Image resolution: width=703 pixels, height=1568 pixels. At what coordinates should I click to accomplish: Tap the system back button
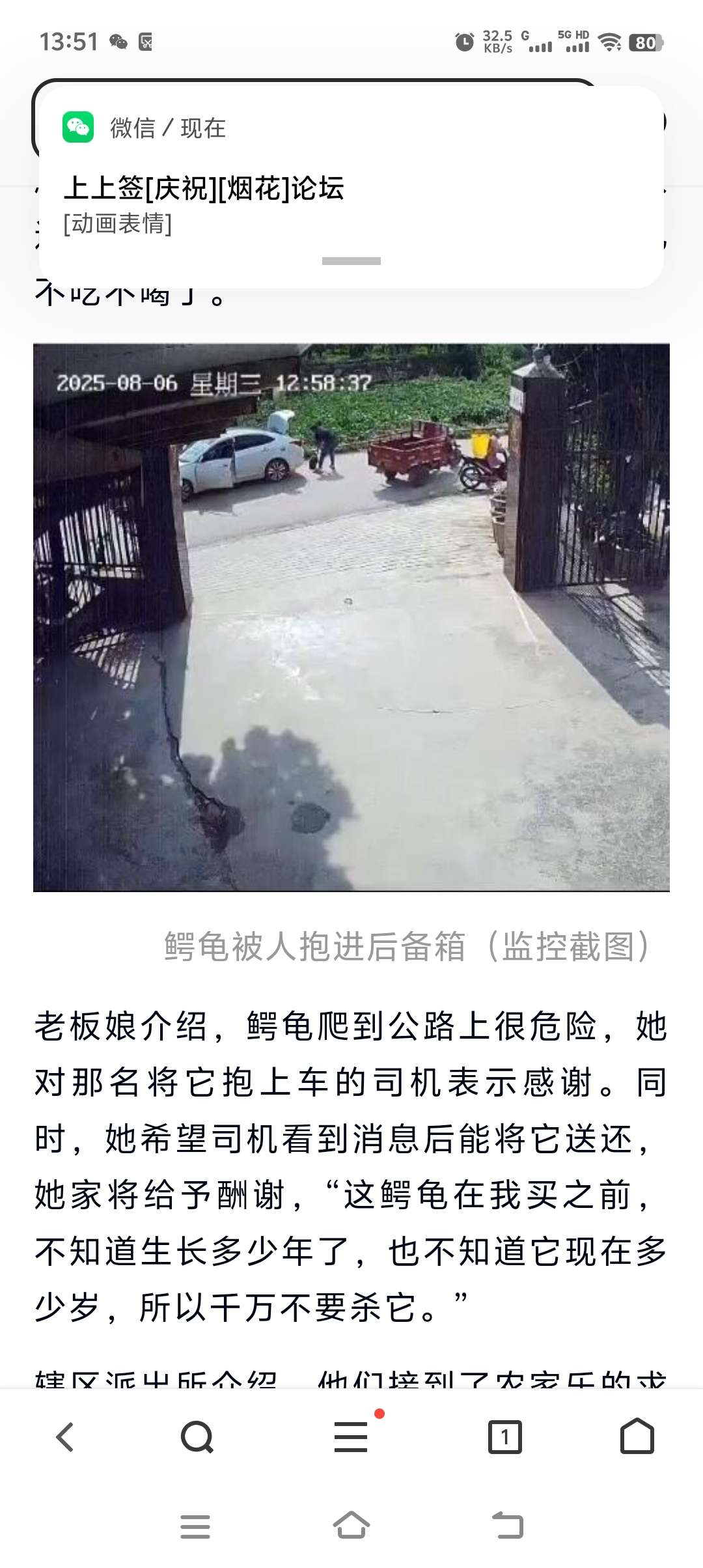click(x=508, y=1526)
